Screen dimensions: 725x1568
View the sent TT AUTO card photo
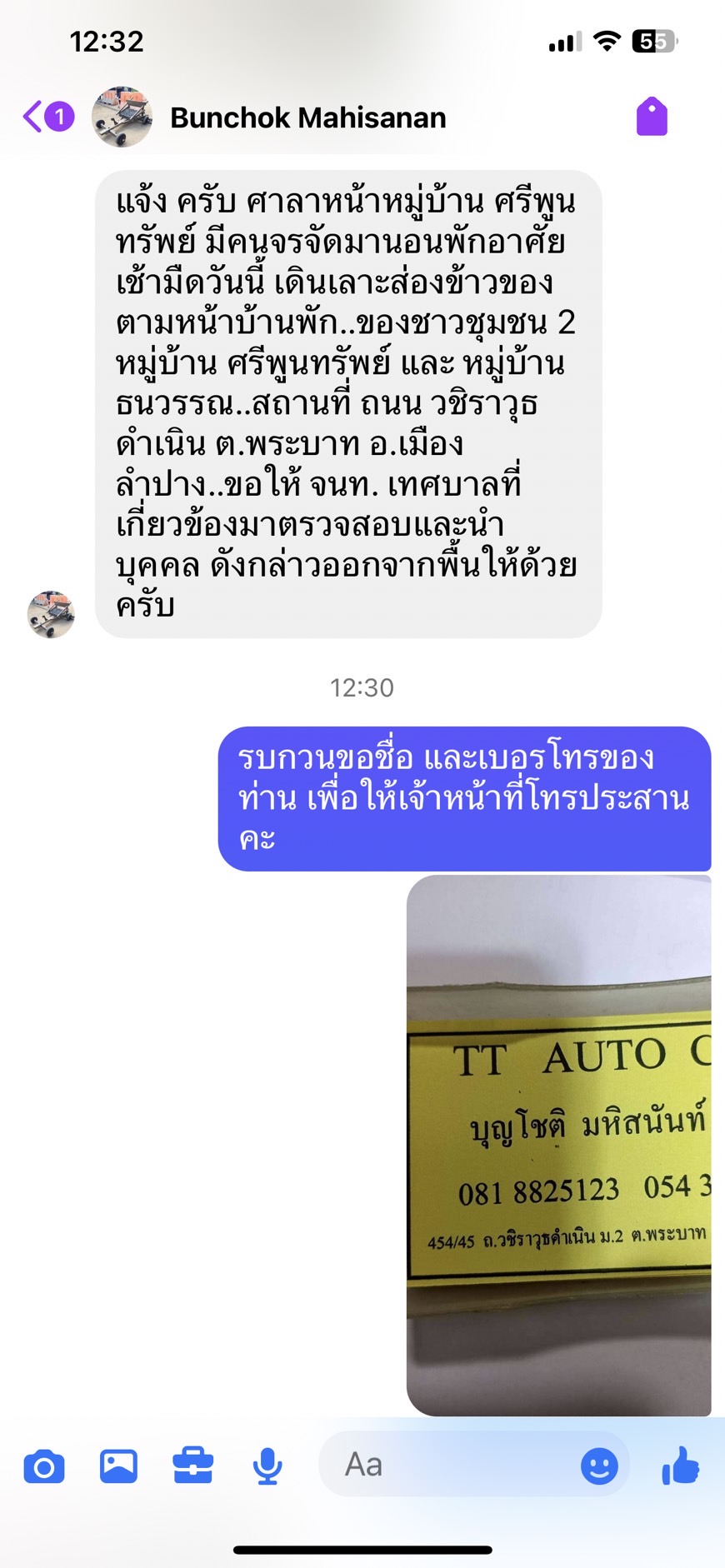tap(558, 1145)
